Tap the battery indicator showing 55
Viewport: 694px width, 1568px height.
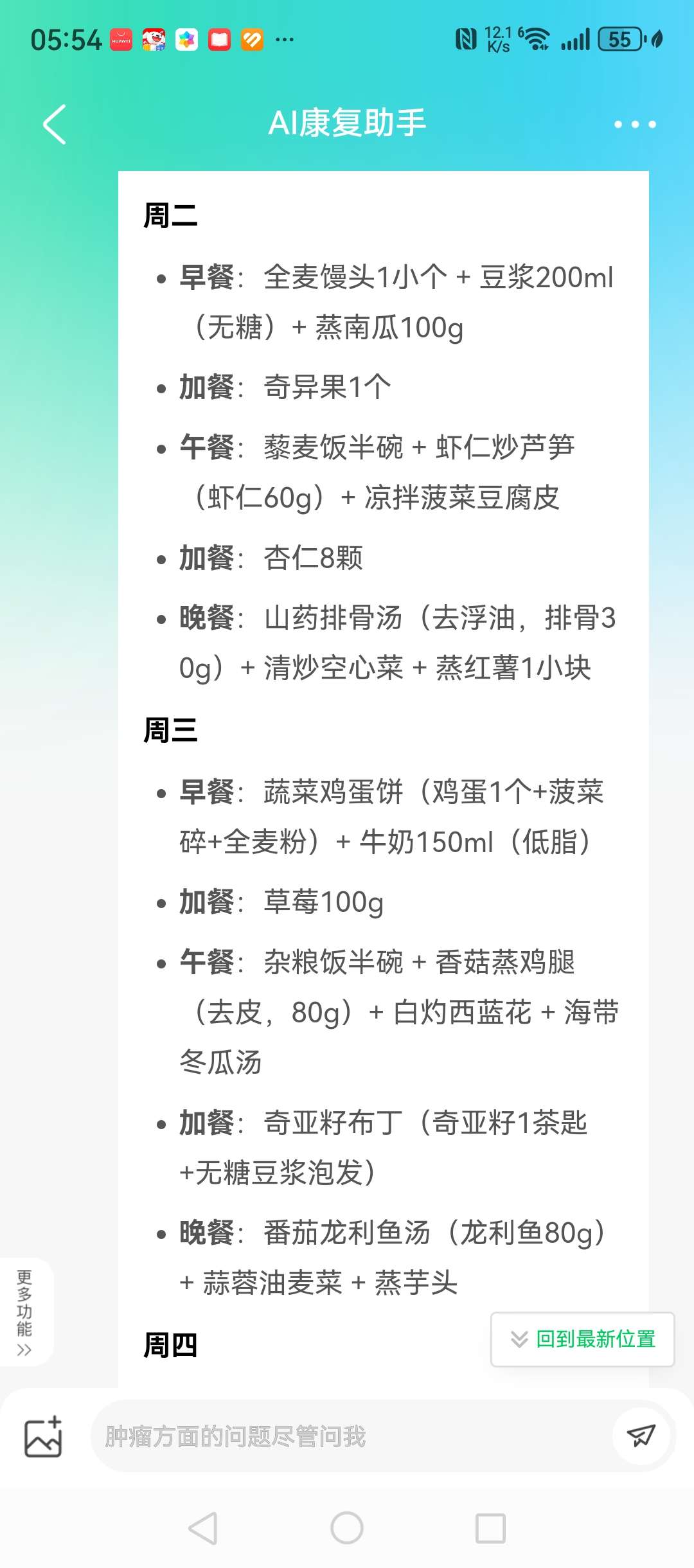tap(619, 40)
